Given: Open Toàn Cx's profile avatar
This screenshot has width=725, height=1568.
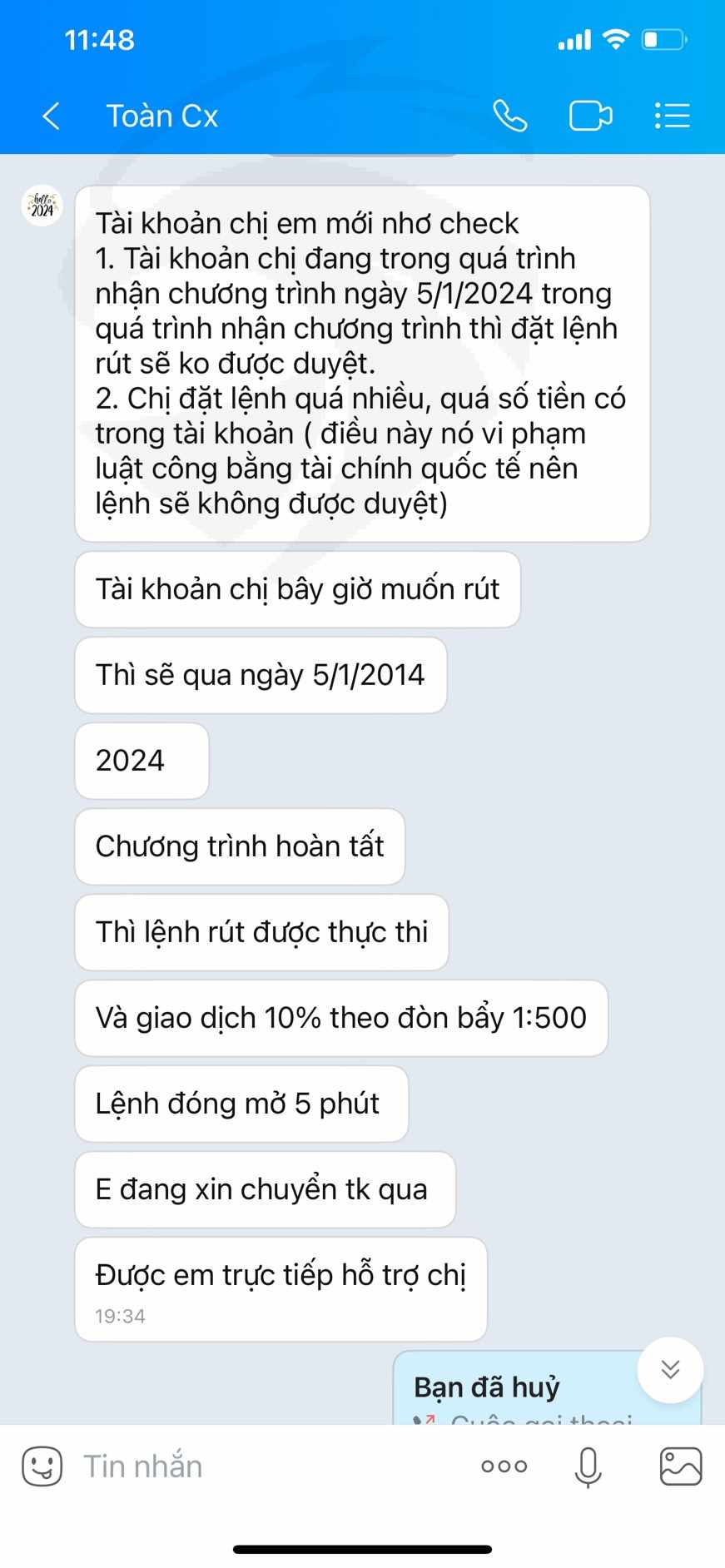Looking at the screenshot, I should tap(42, 205).
